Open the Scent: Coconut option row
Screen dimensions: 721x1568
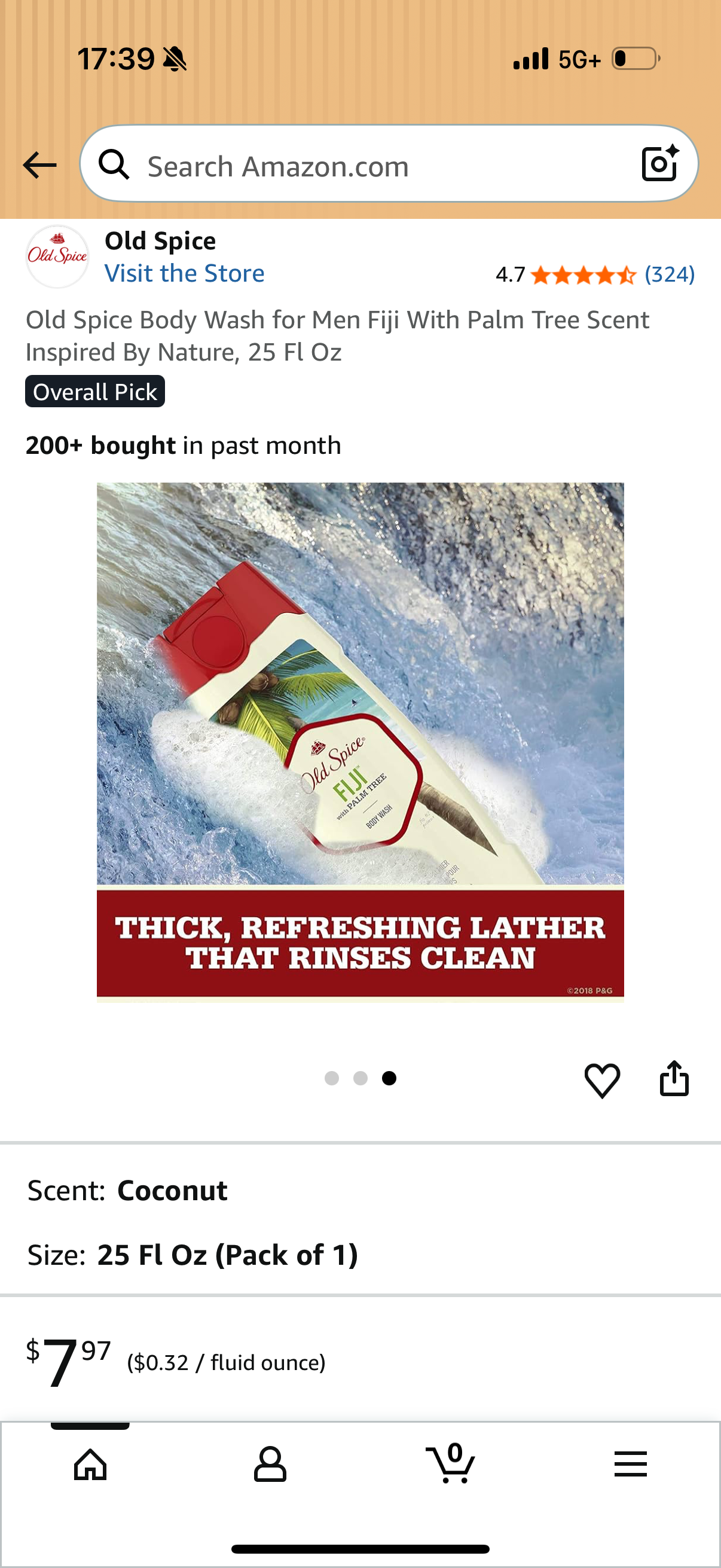pos(360,1190)
